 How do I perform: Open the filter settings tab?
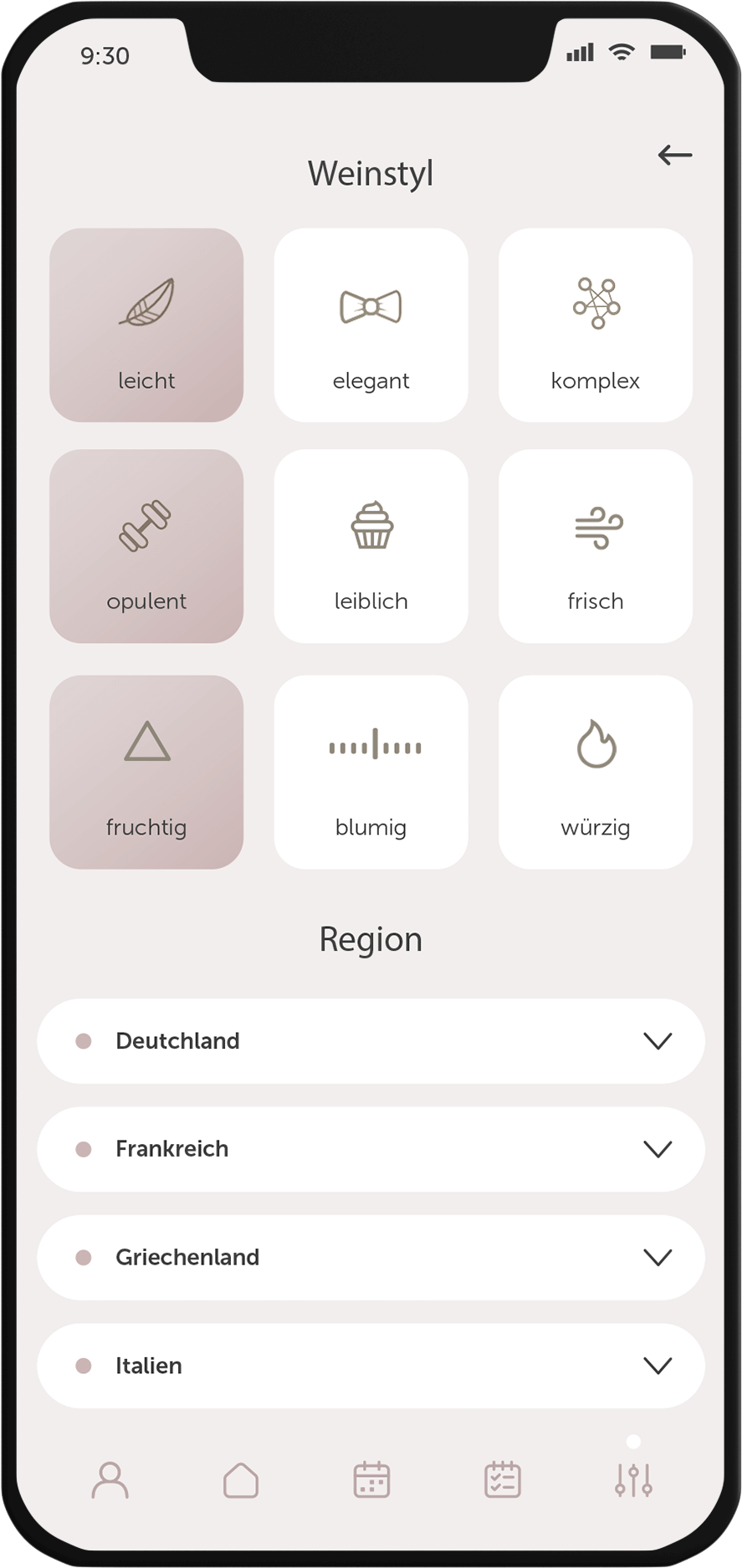pos(633,1479)
